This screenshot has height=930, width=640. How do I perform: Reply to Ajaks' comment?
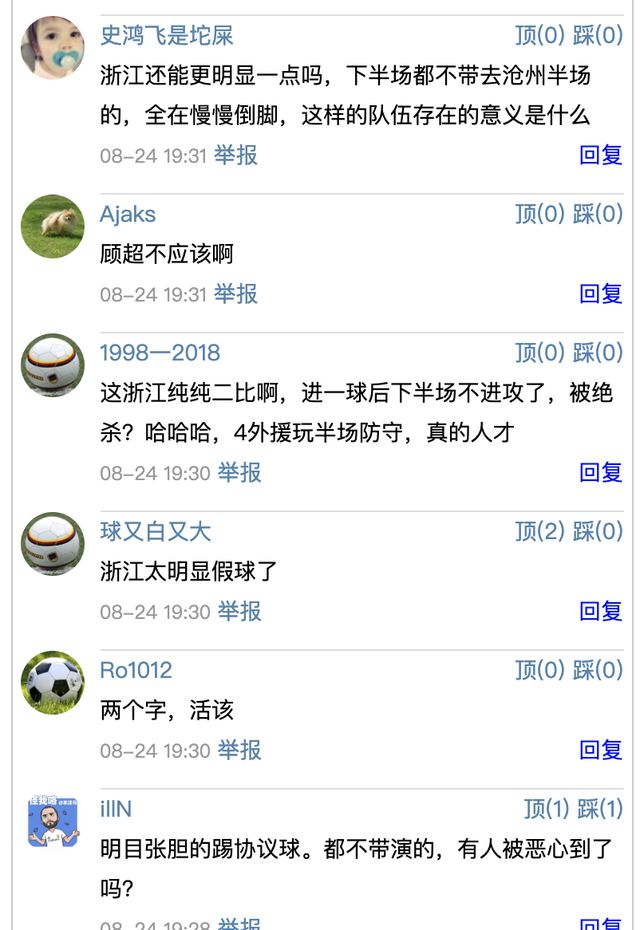click(x=601, y=294)
